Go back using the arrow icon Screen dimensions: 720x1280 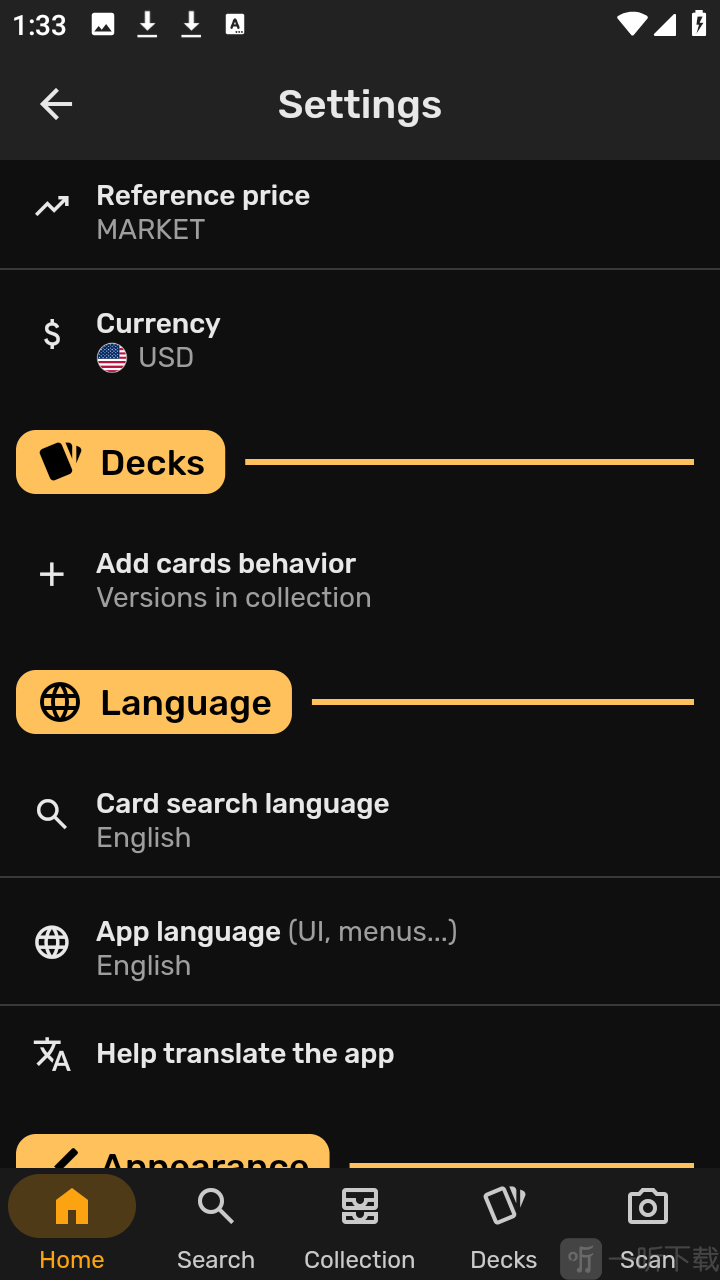(x=56, y=104)
